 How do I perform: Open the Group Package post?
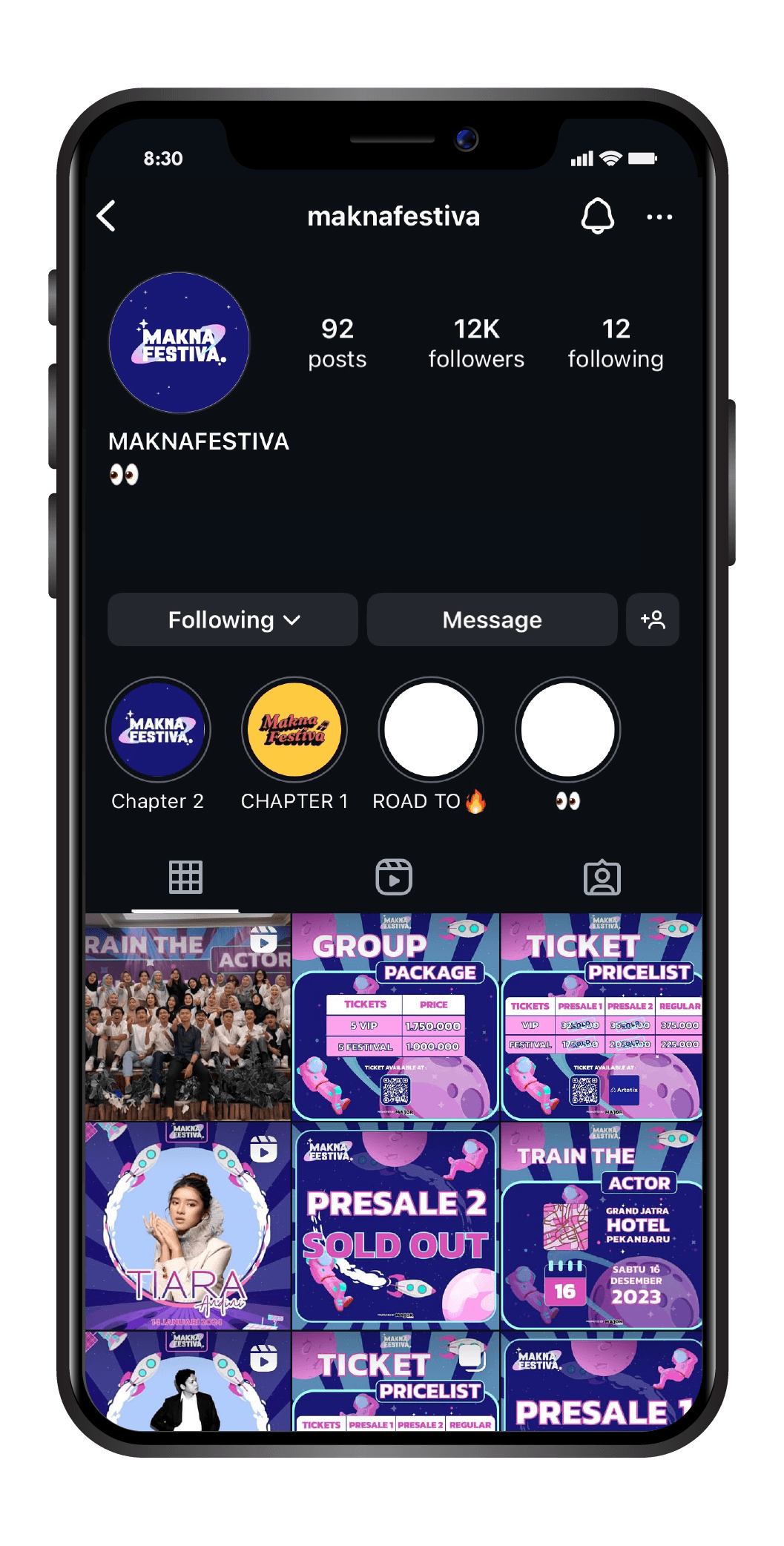coord(395,1017)
